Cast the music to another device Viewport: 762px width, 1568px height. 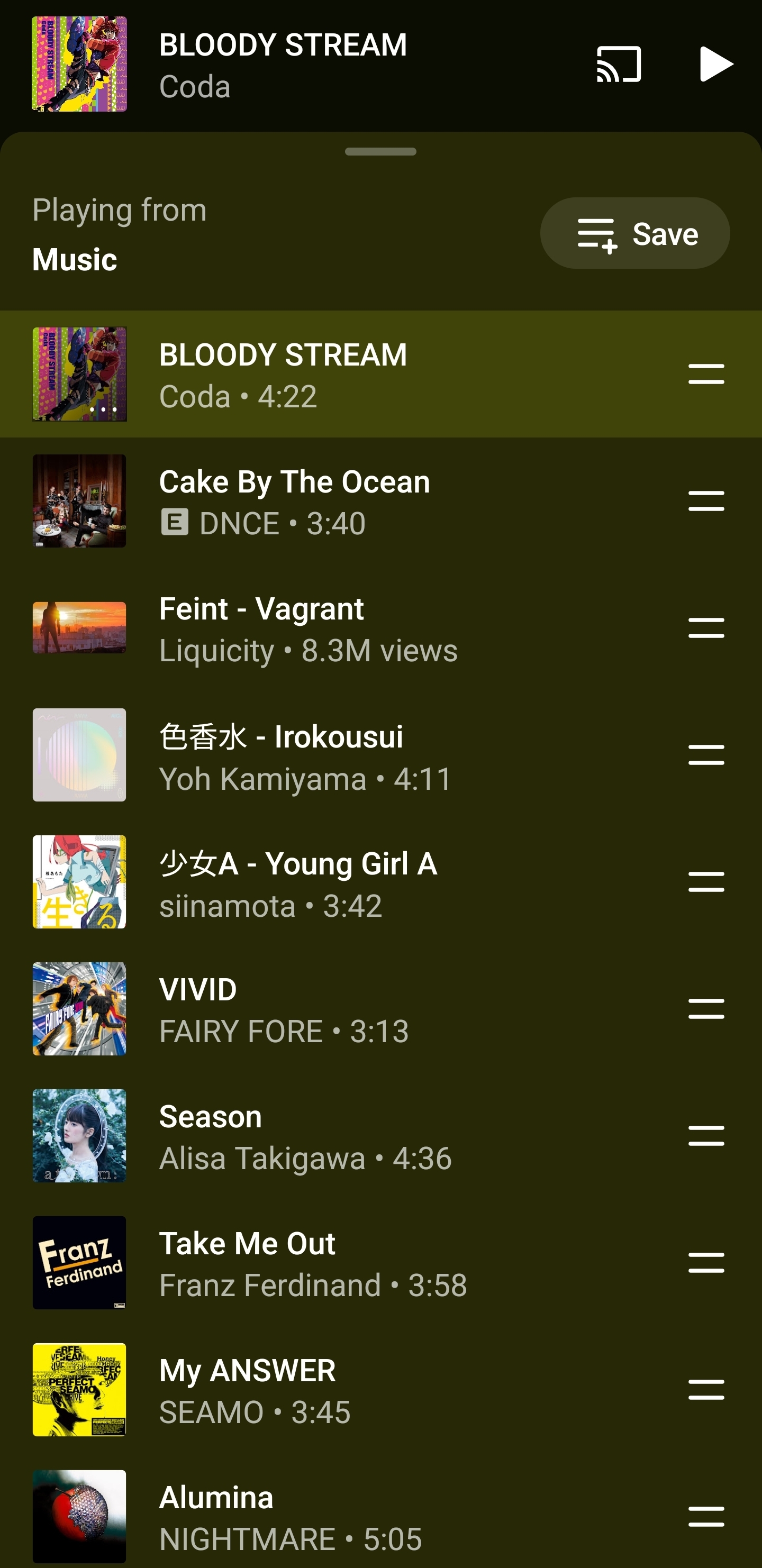(x=618, y=64)
